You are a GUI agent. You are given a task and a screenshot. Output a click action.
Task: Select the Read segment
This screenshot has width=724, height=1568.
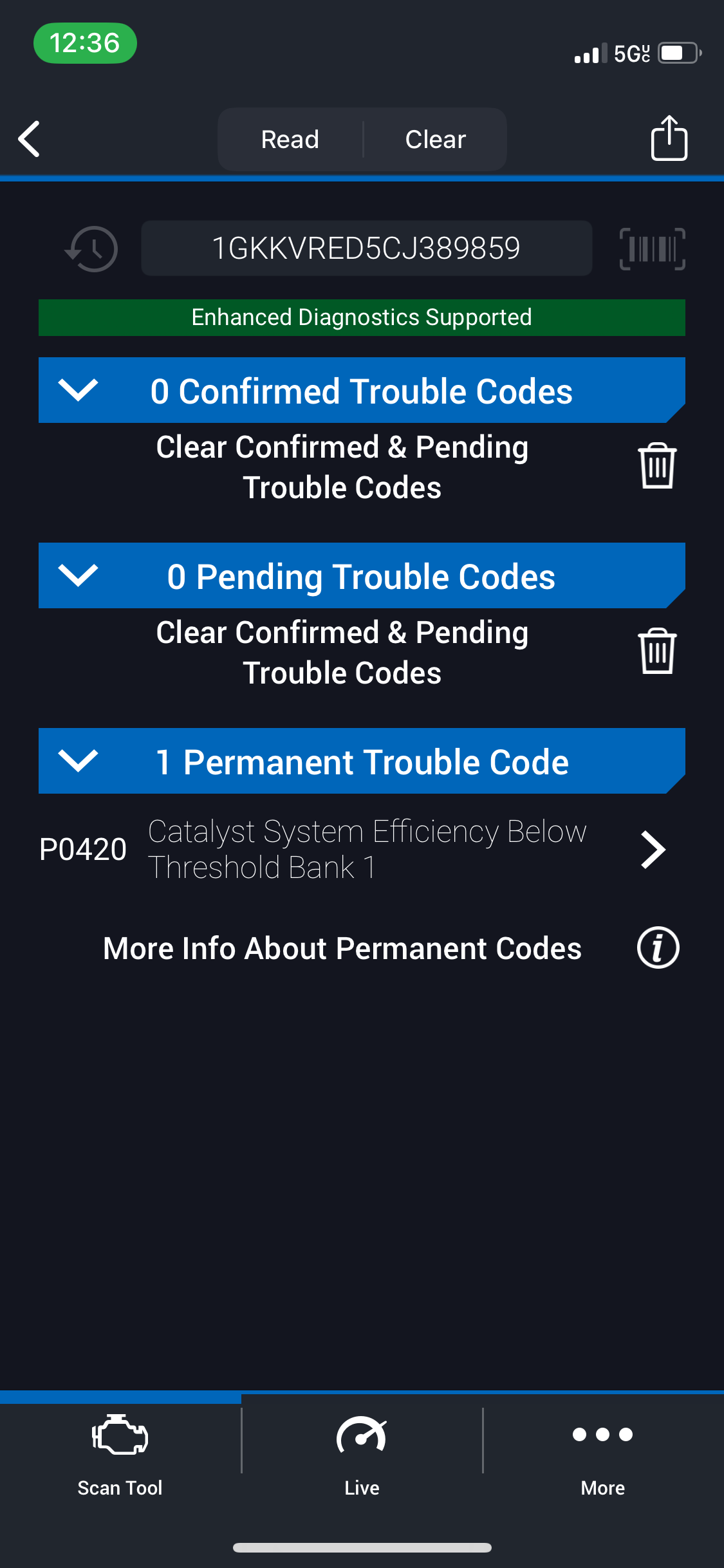click(290, 139)
